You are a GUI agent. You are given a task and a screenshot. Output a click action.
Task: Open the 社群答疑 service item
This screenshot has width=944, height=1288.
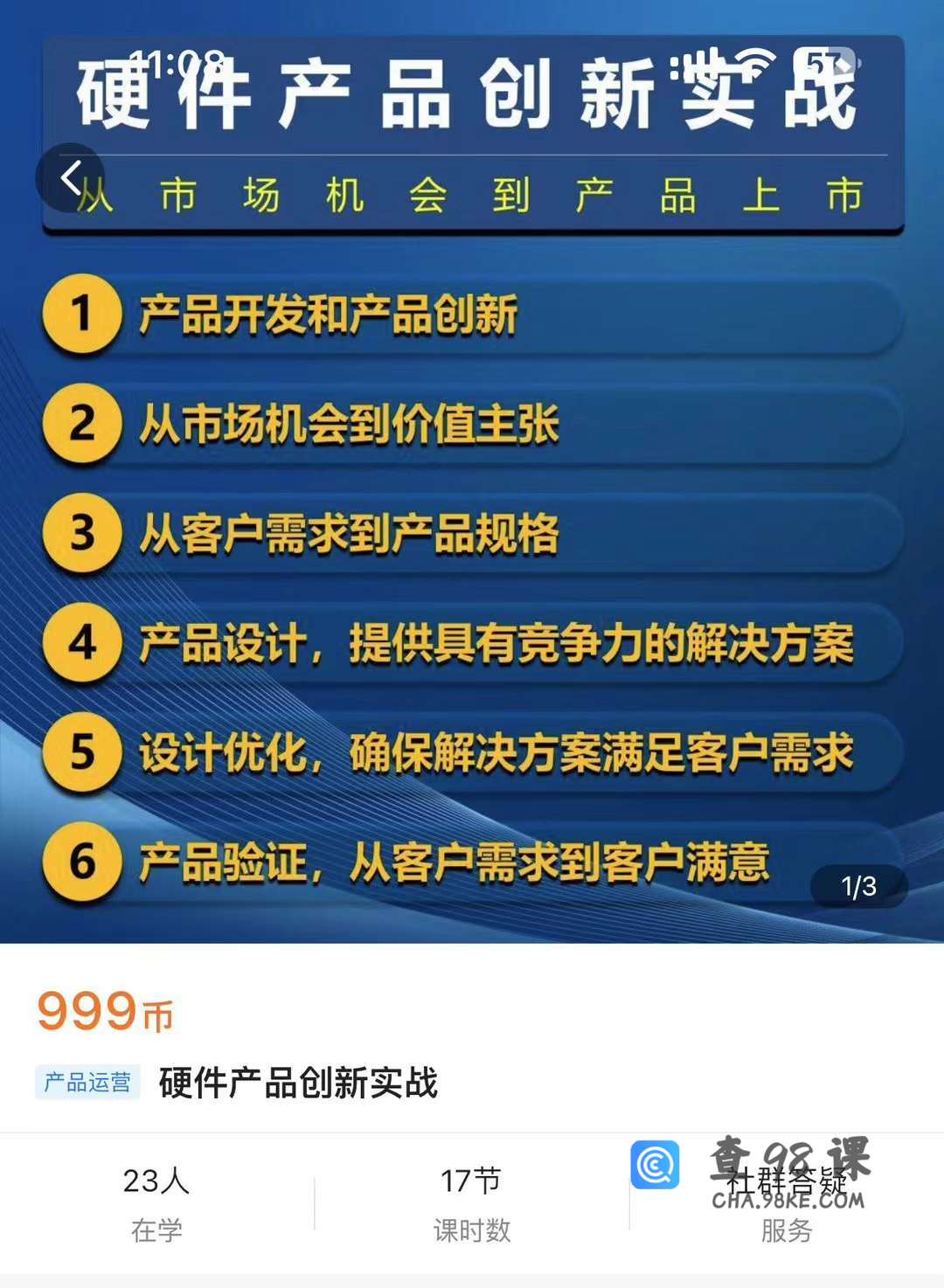click(786, 1193)
